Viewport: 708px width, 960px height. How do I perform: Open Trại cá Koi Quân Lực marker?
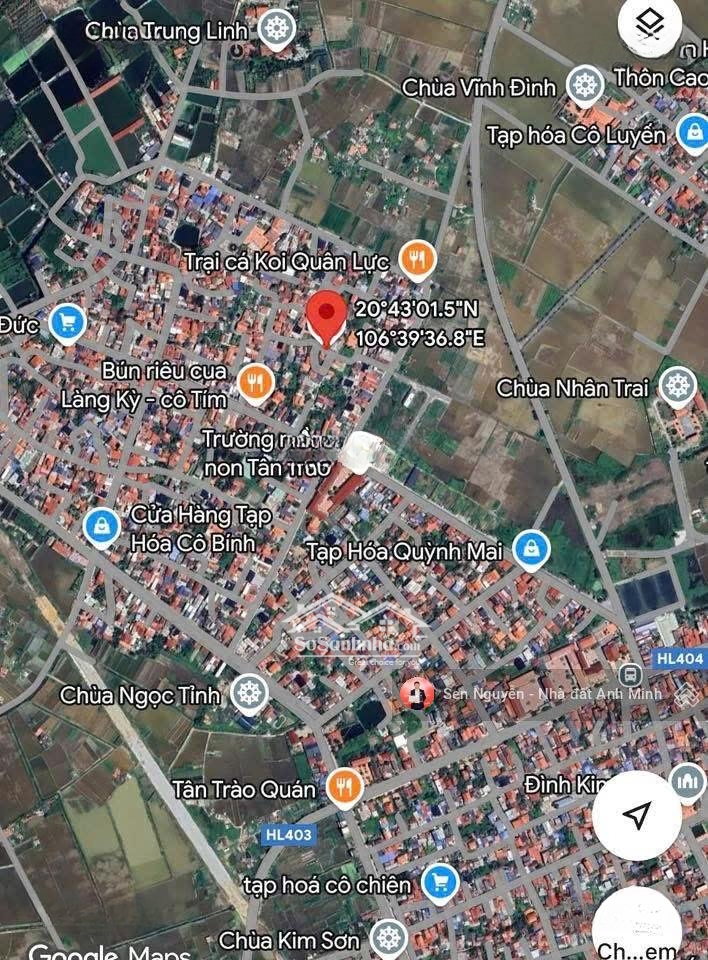(x=417, y=260)
